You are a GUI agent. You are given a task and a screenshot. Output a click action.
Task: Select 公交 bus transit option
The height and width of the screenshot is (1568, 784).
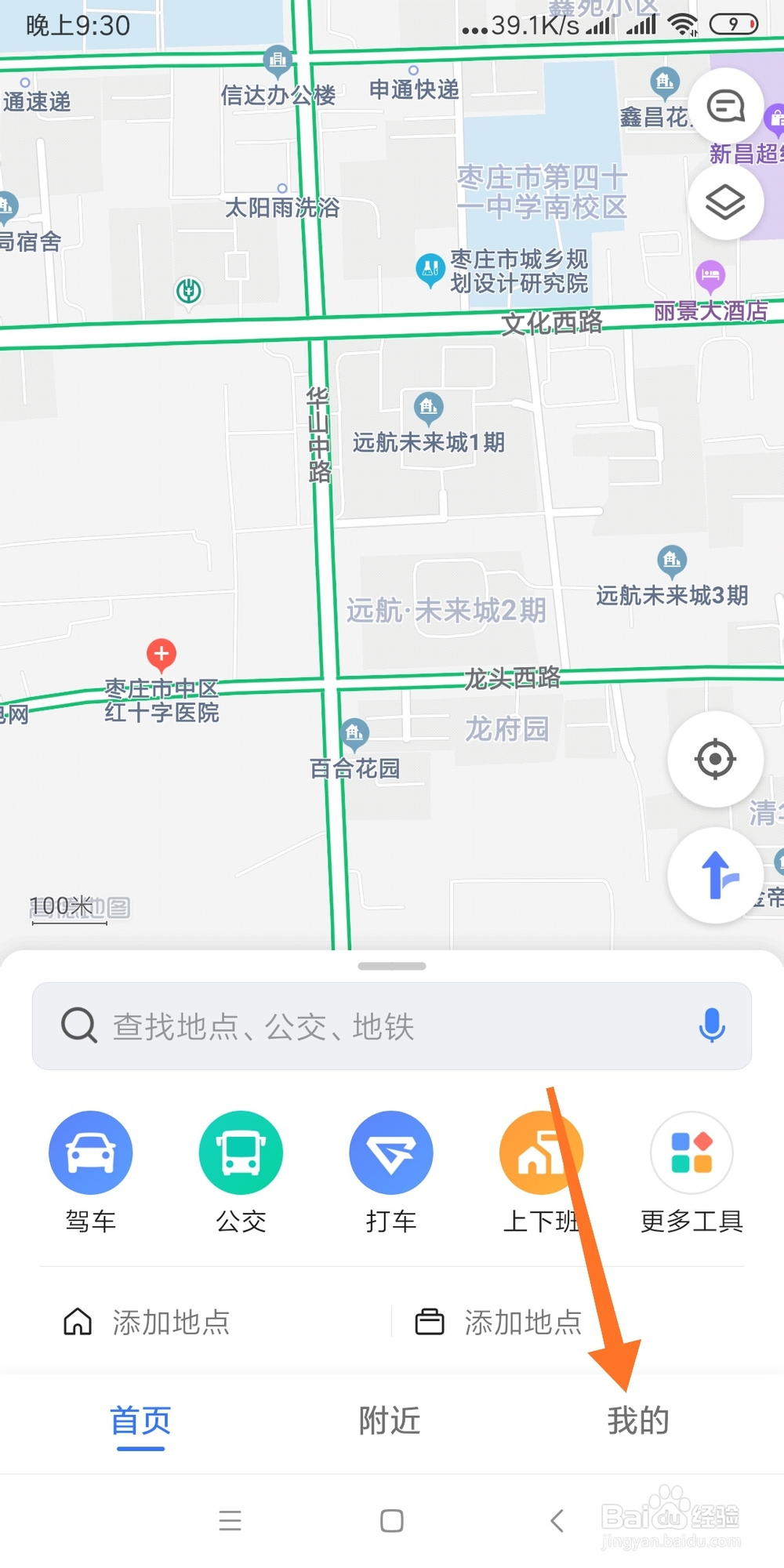tap(241, 1153)
